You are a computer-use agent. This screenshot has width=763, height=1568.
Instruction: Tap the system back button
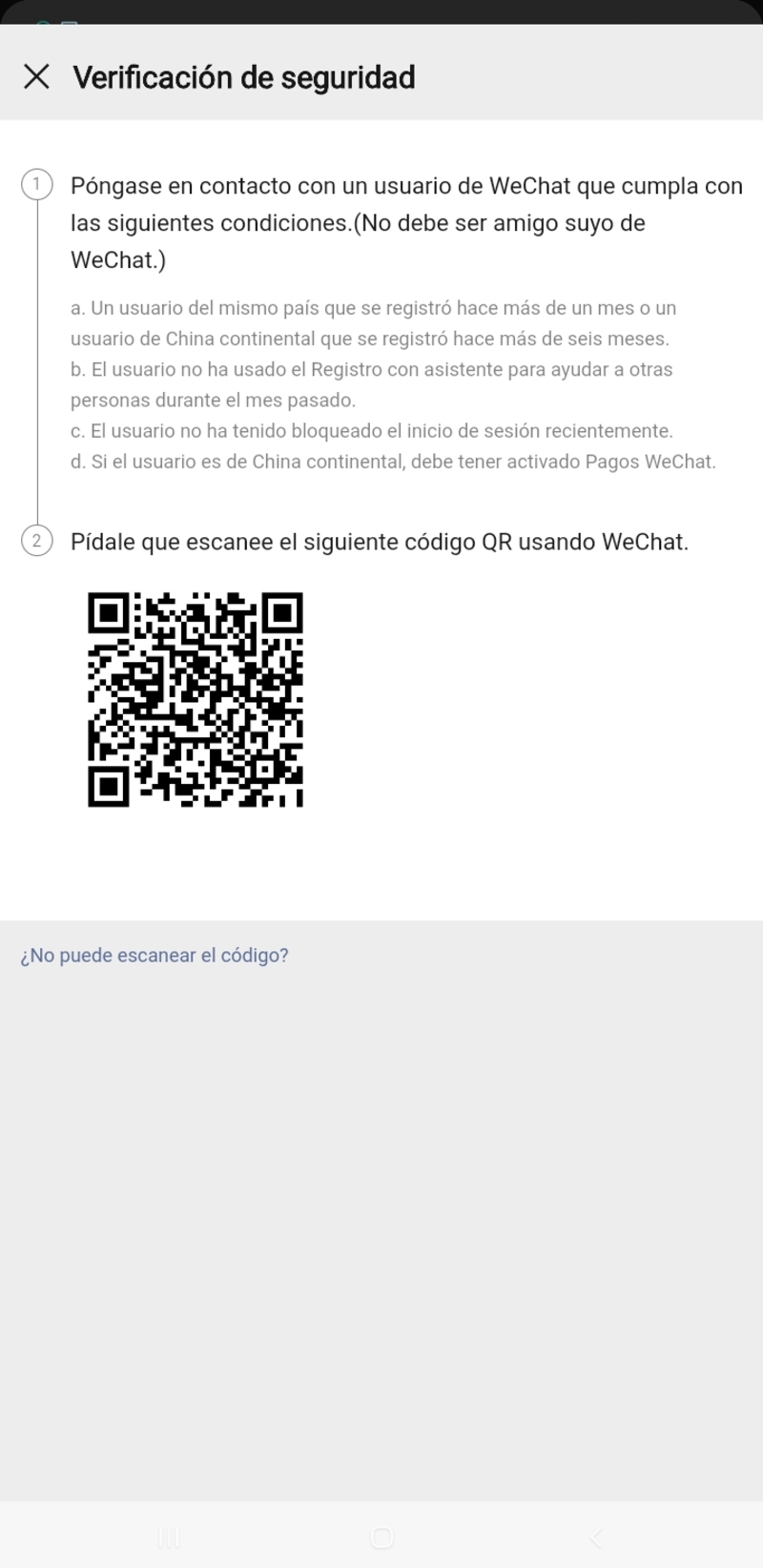pos(596,1537)
